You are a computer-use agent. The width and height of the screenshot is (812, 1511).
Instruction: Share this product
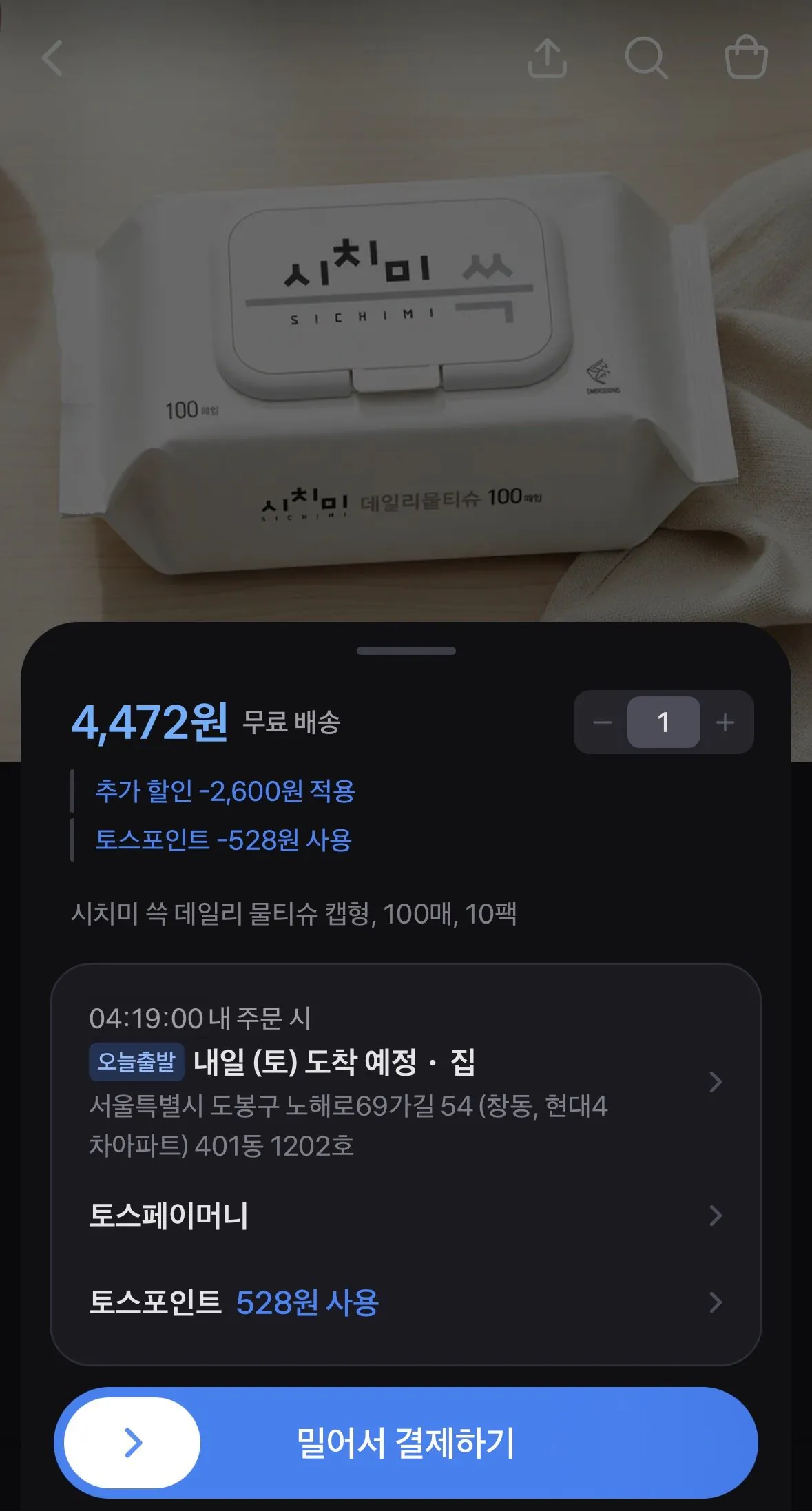[548, 57]
